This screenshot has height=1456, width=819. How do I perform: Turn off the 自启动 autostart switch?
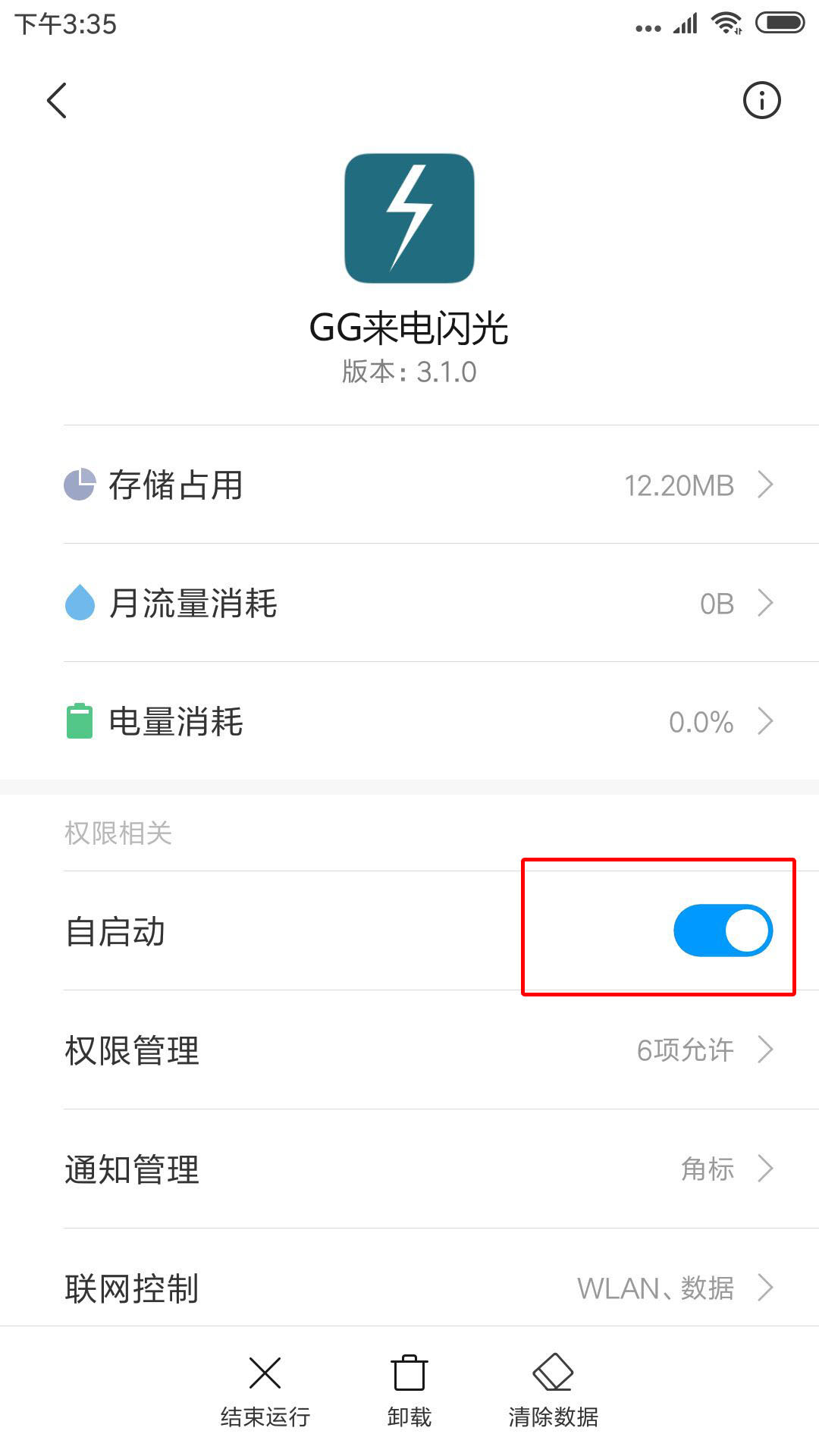click(722, 930)
